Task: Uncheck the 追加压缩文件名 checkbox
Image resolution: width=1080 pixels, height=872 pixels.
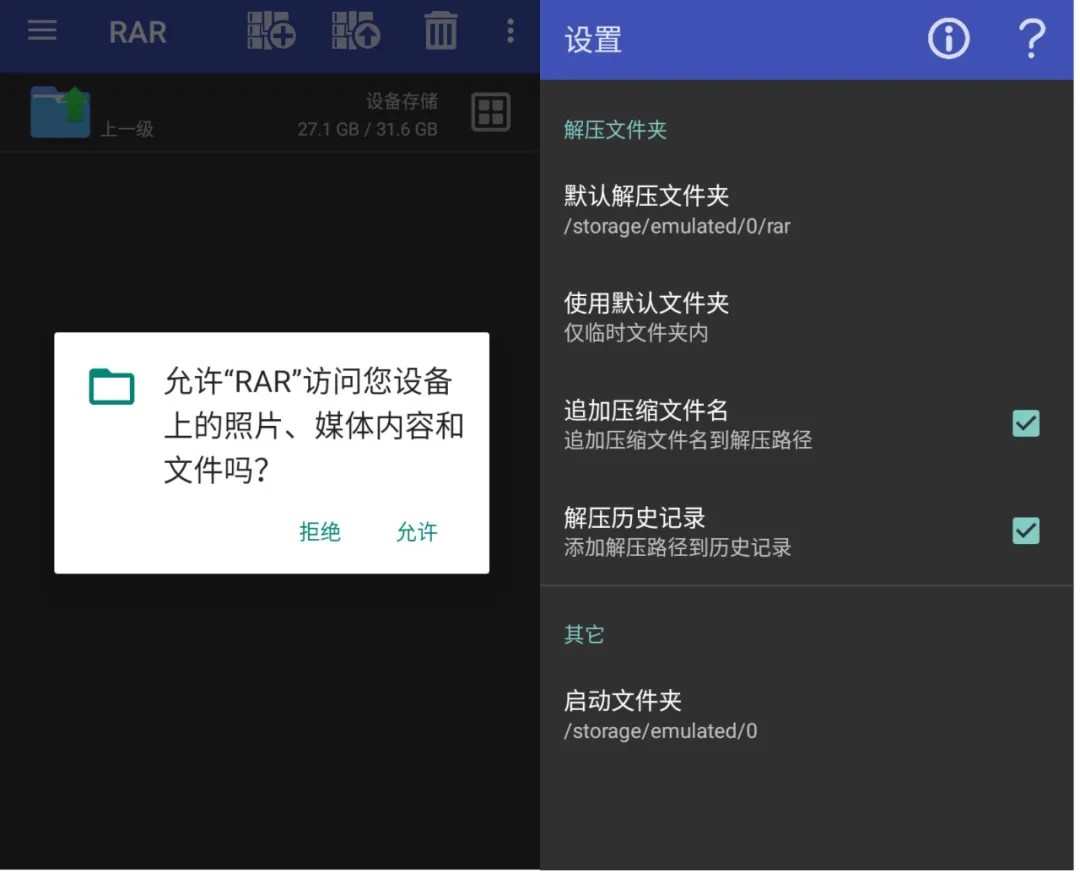Action: click(1025, 424)
